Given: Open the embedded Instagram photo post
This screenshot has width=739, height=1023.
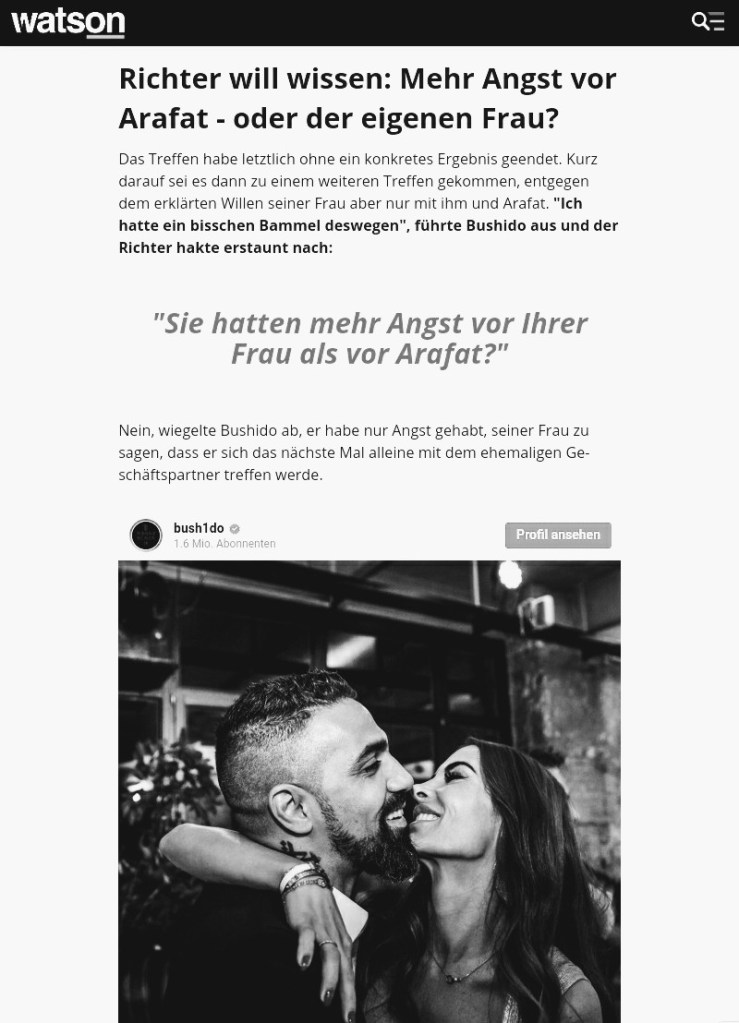Looking at the screenshot, I should (369, 790).
